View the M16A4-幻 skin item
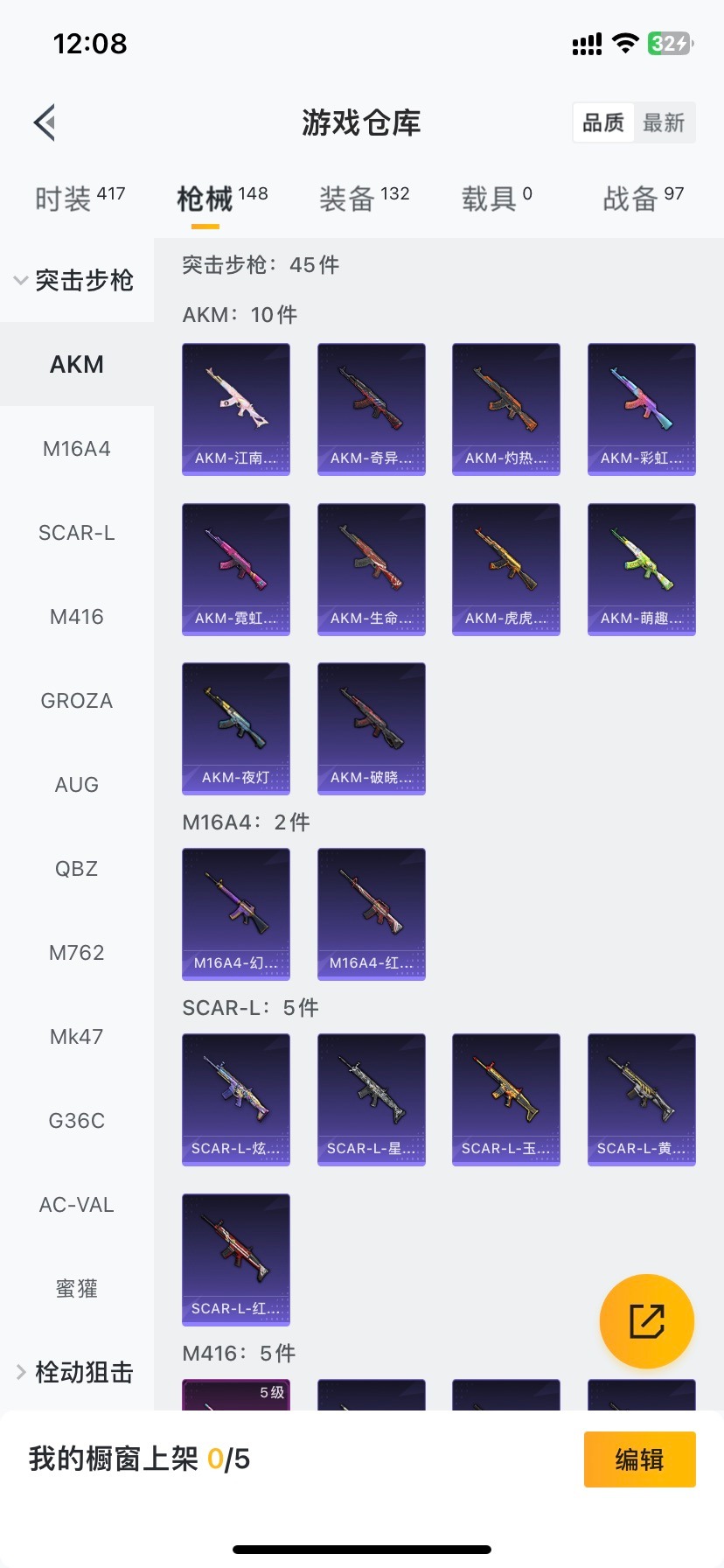The height and width of the screenshot is (1568, 724). click(236, 913)
